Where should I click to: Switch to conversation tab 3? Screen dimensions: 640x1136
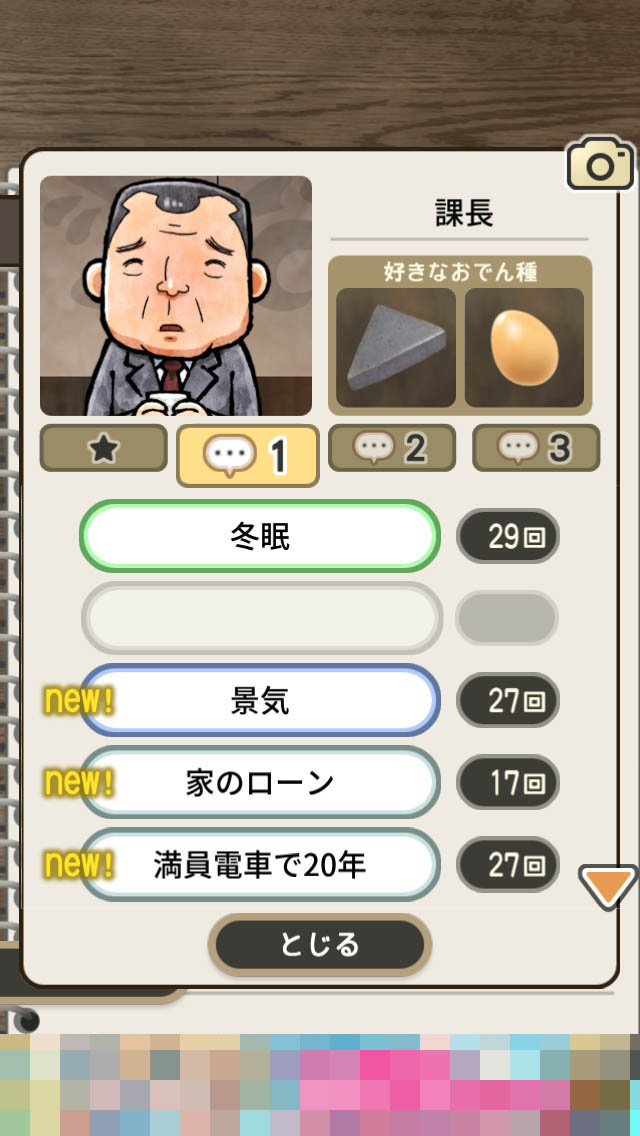tap(536, 448)
